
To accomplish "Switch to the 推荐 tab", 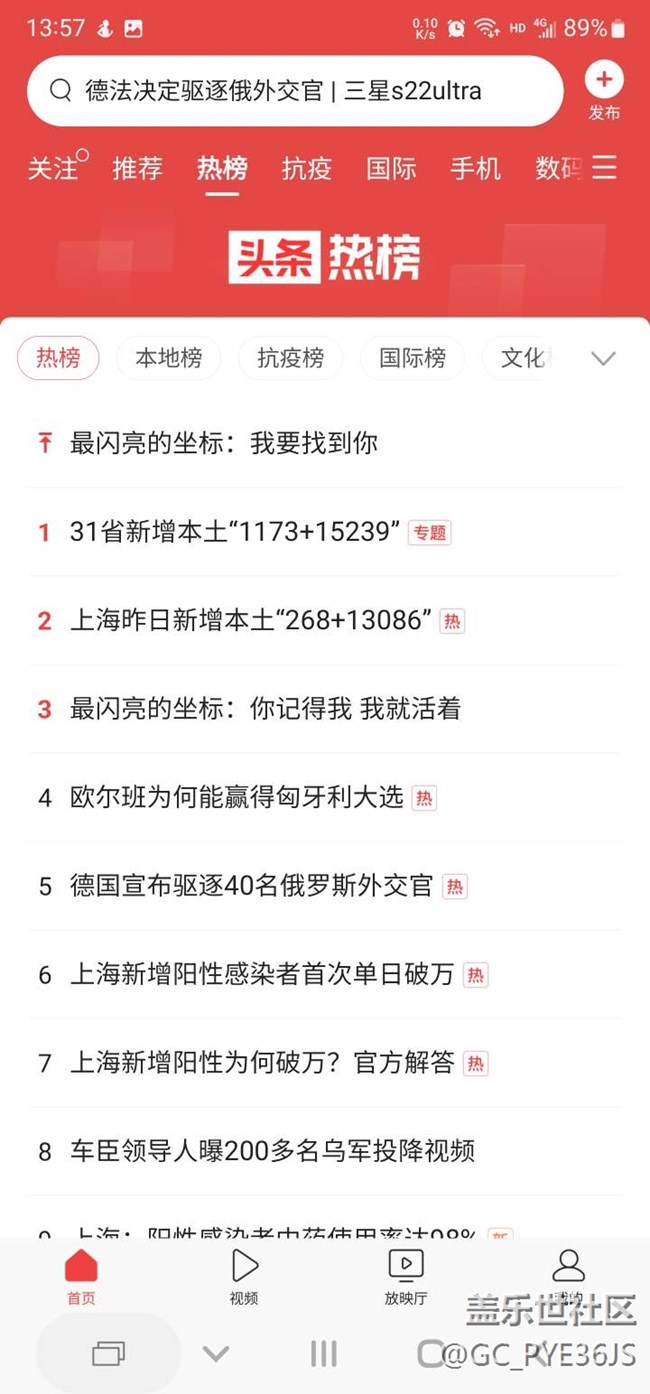I will pos(137,168).
